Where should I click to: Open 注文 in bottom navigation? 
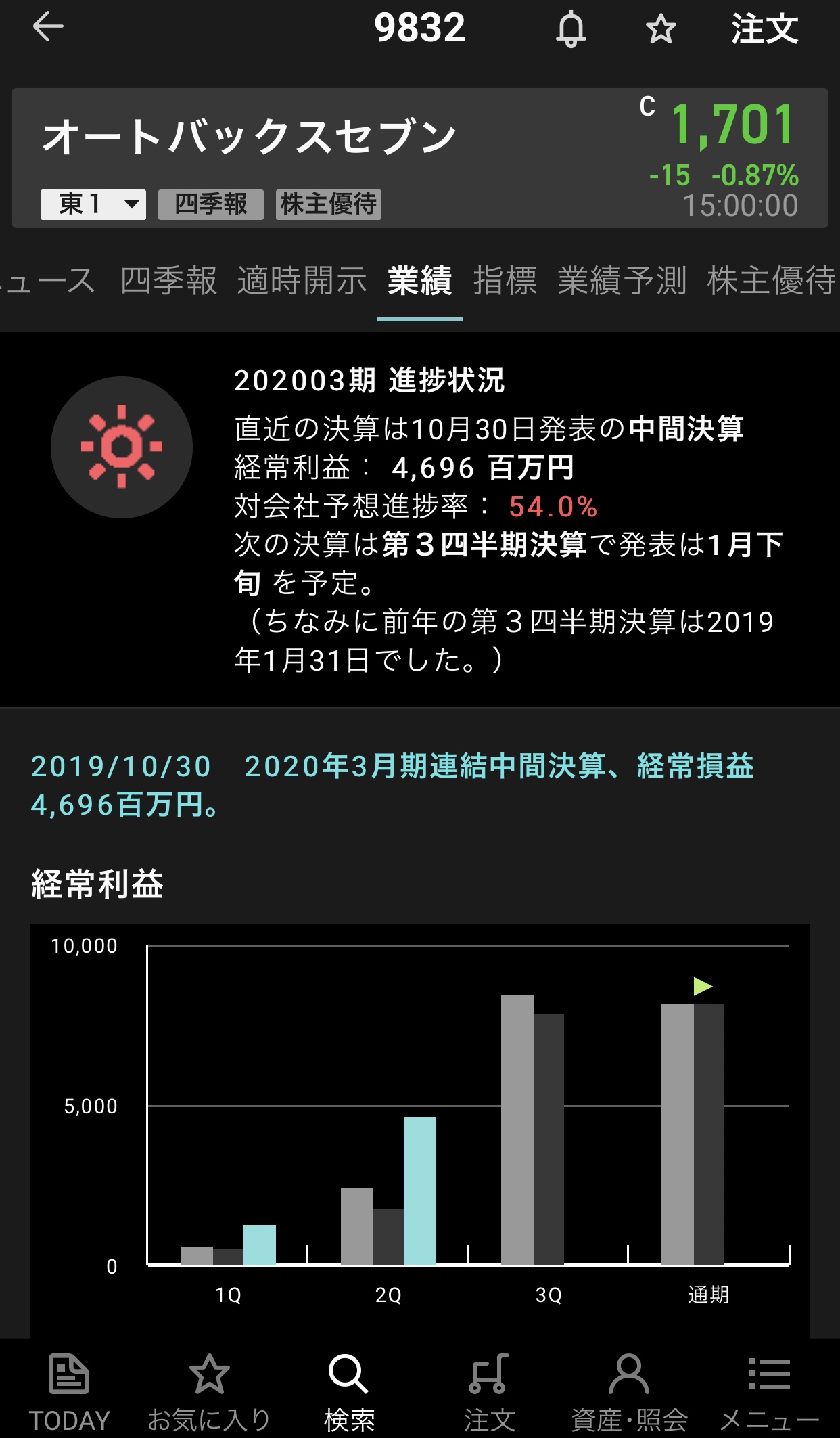point(489,1391)
